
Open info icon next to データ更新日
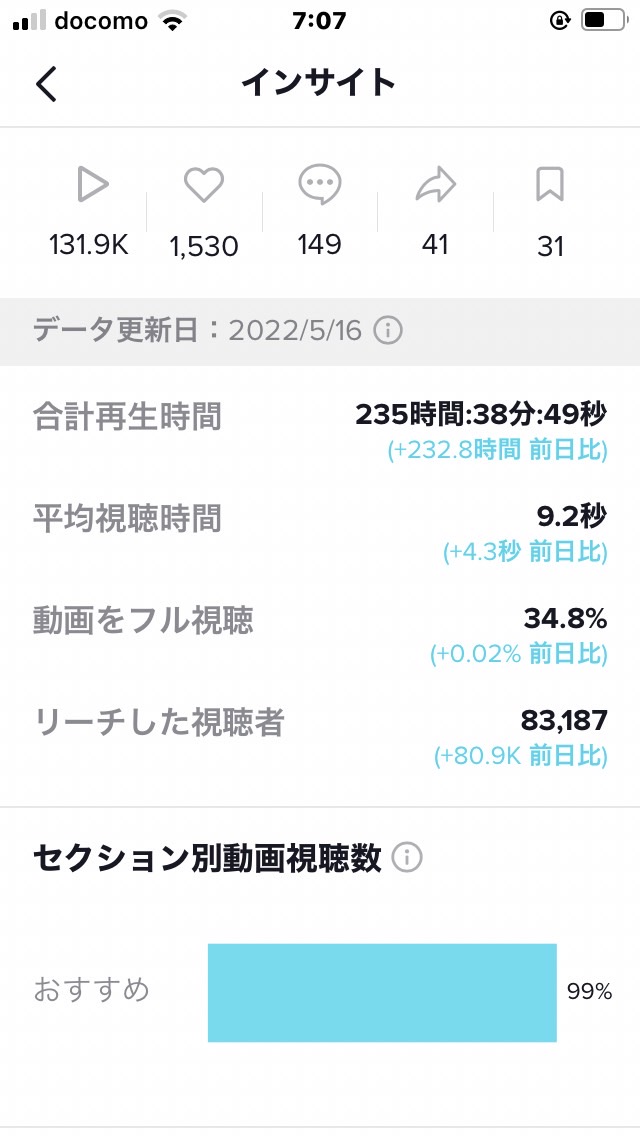pyautogui.click(x=388, y=331)
